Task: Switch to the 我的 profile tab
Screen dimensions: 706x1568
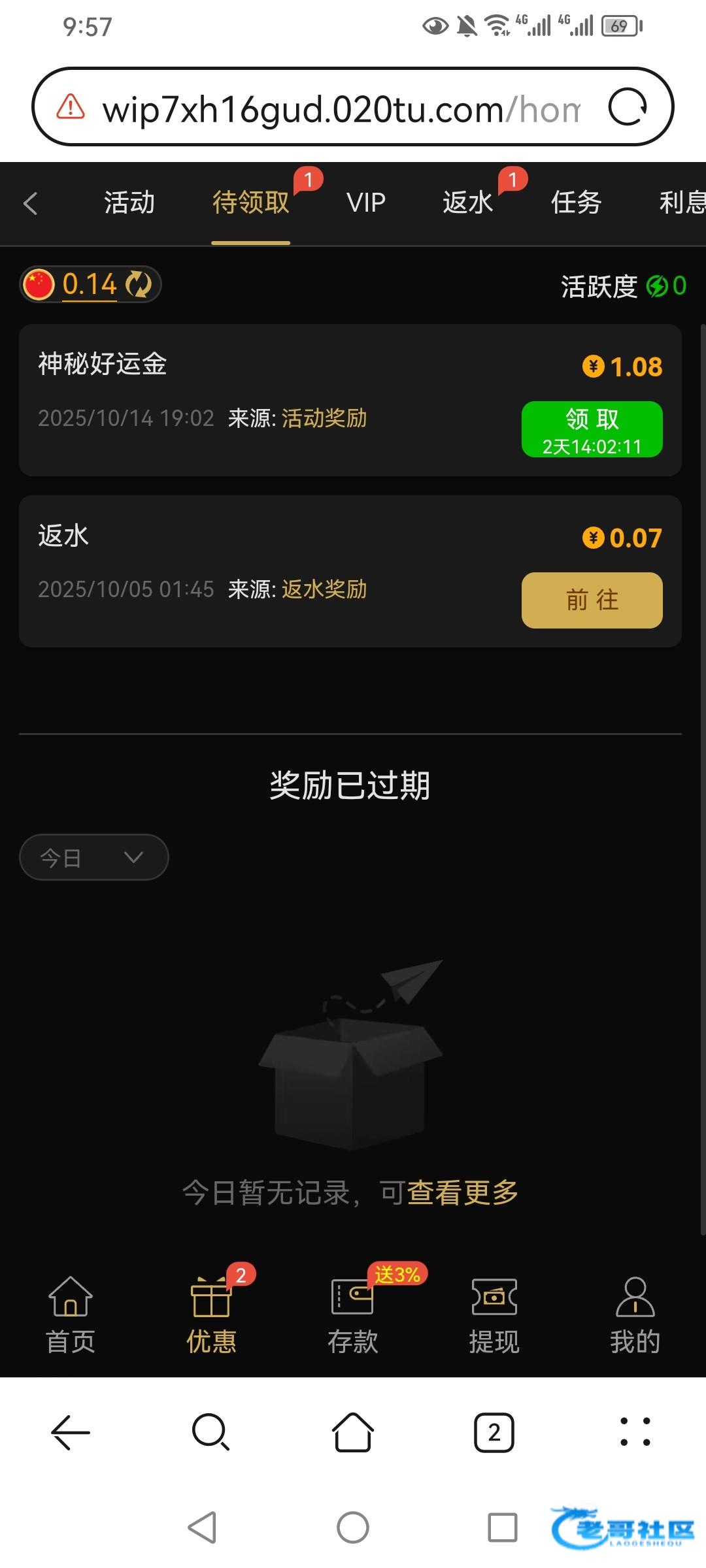Action: [635, 1315]
